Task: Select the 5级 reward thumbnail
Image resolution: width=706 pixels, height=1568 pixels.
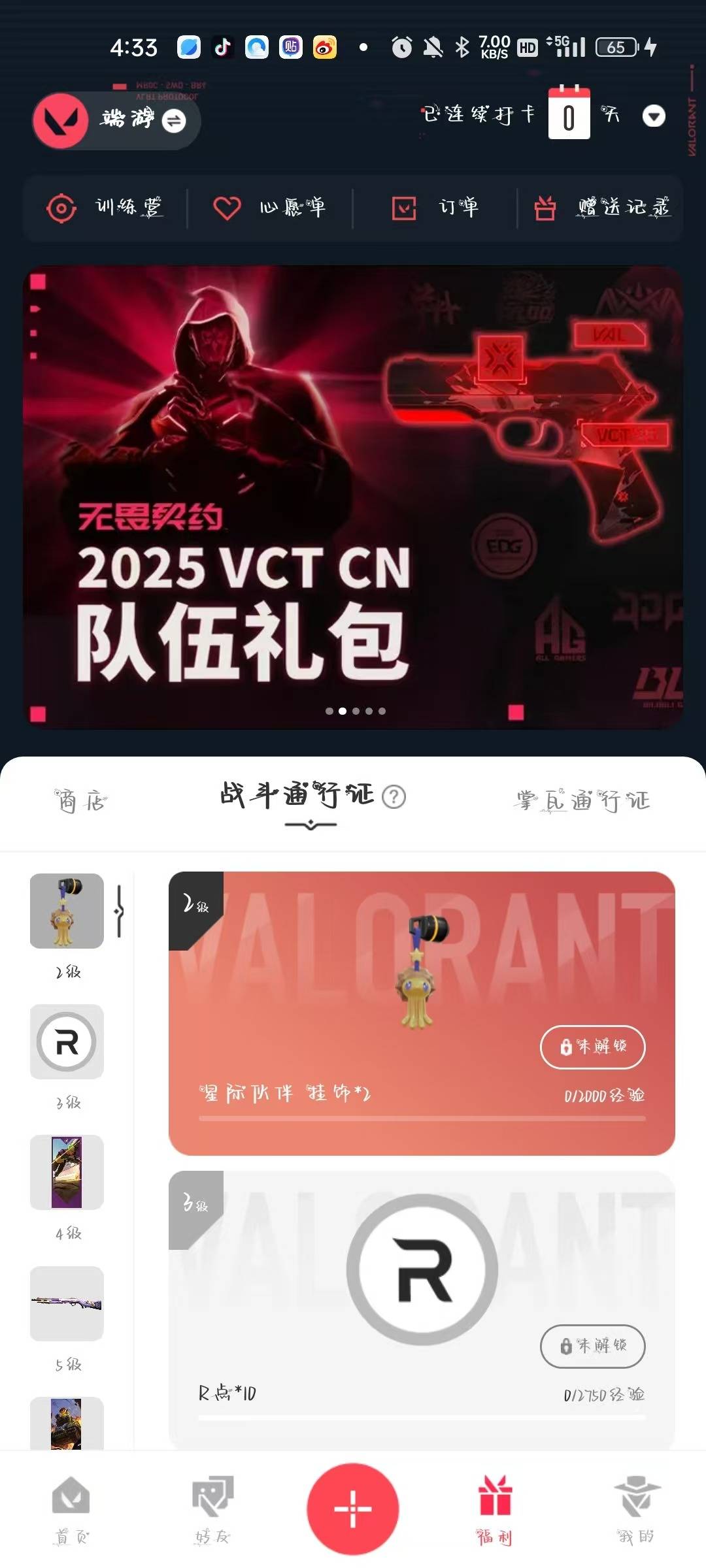Action: point(67,1303)
